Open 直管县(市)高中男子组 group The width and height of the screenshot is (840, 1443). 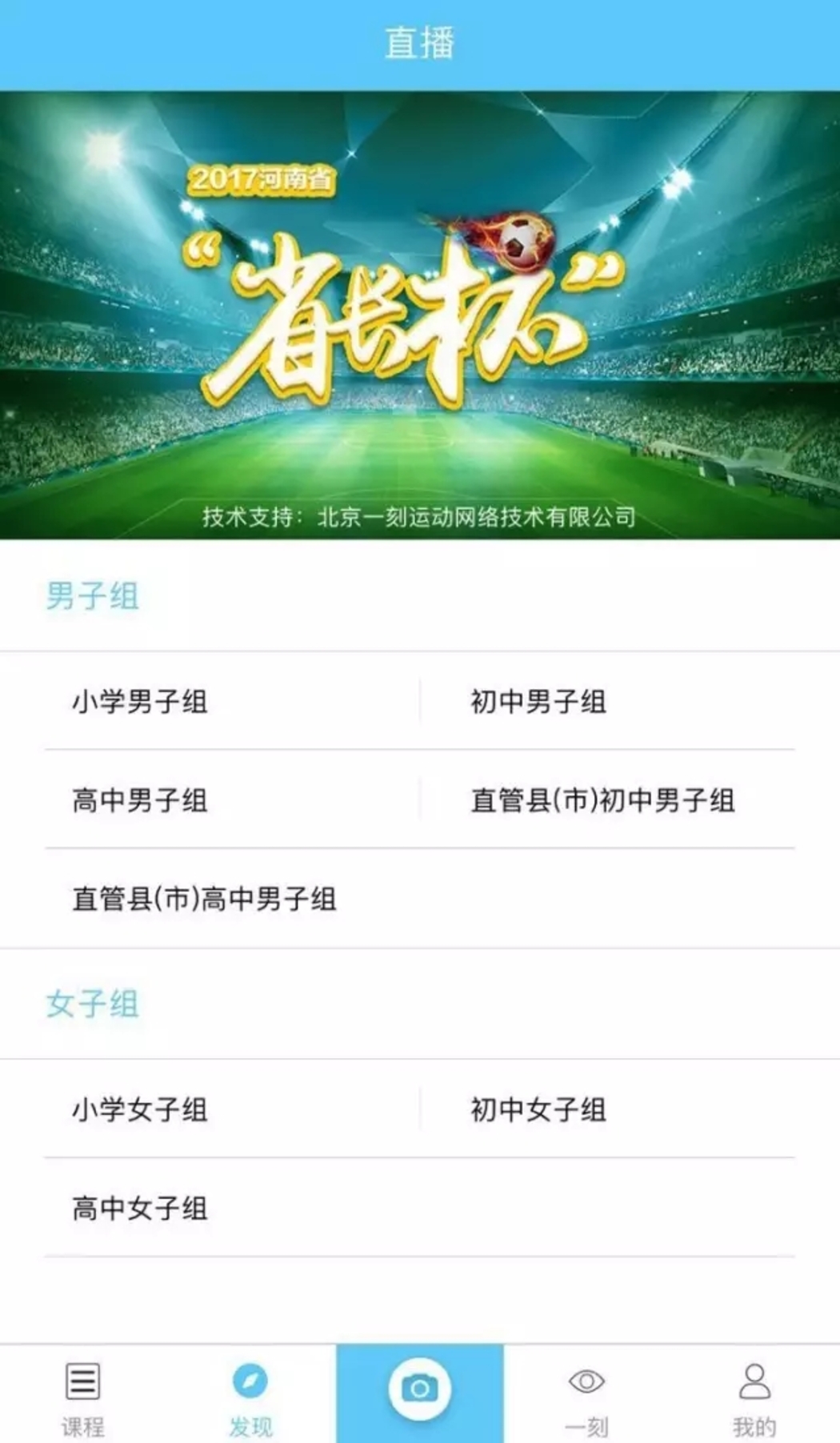coord(204,899)
